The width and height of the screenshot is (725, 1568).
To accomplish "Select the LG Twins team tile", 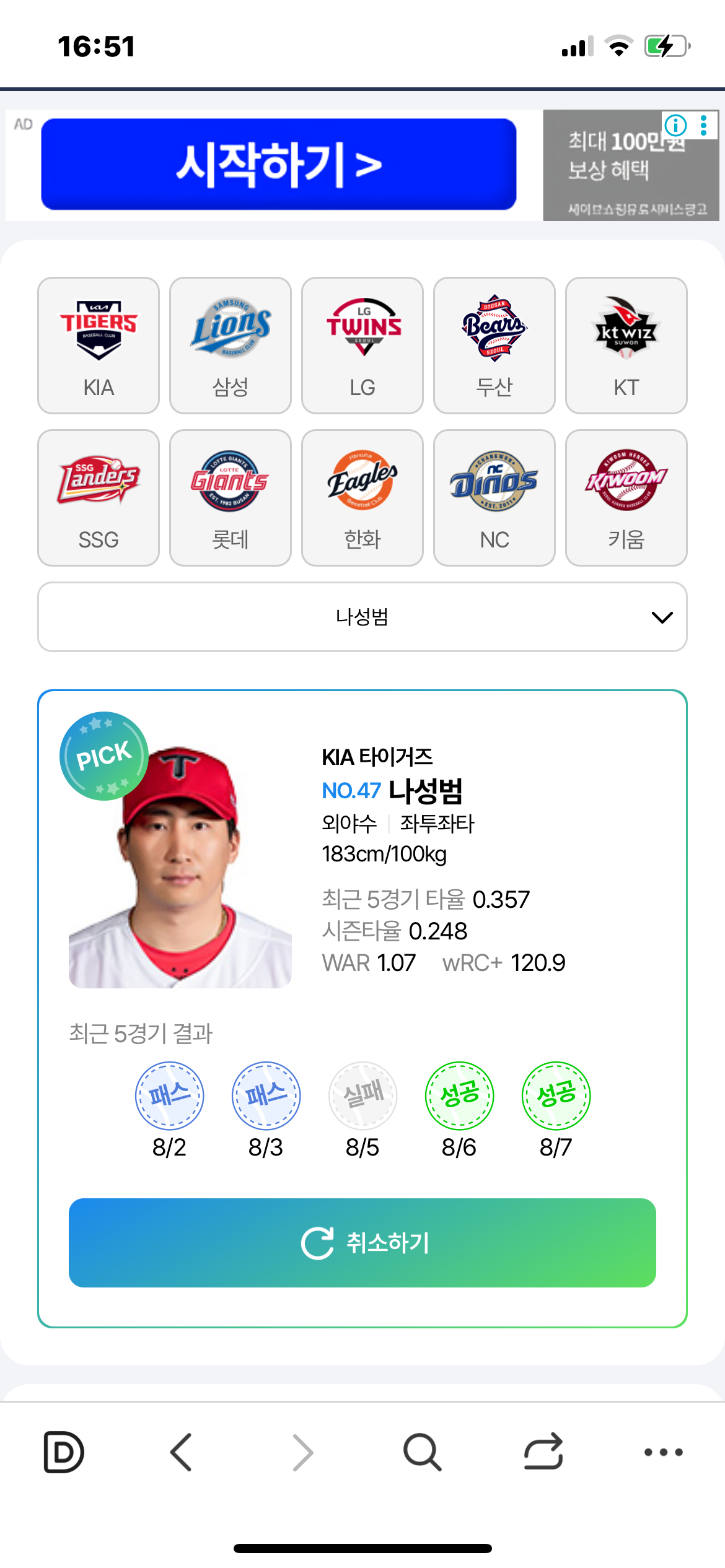I will [x=362, y=345].
